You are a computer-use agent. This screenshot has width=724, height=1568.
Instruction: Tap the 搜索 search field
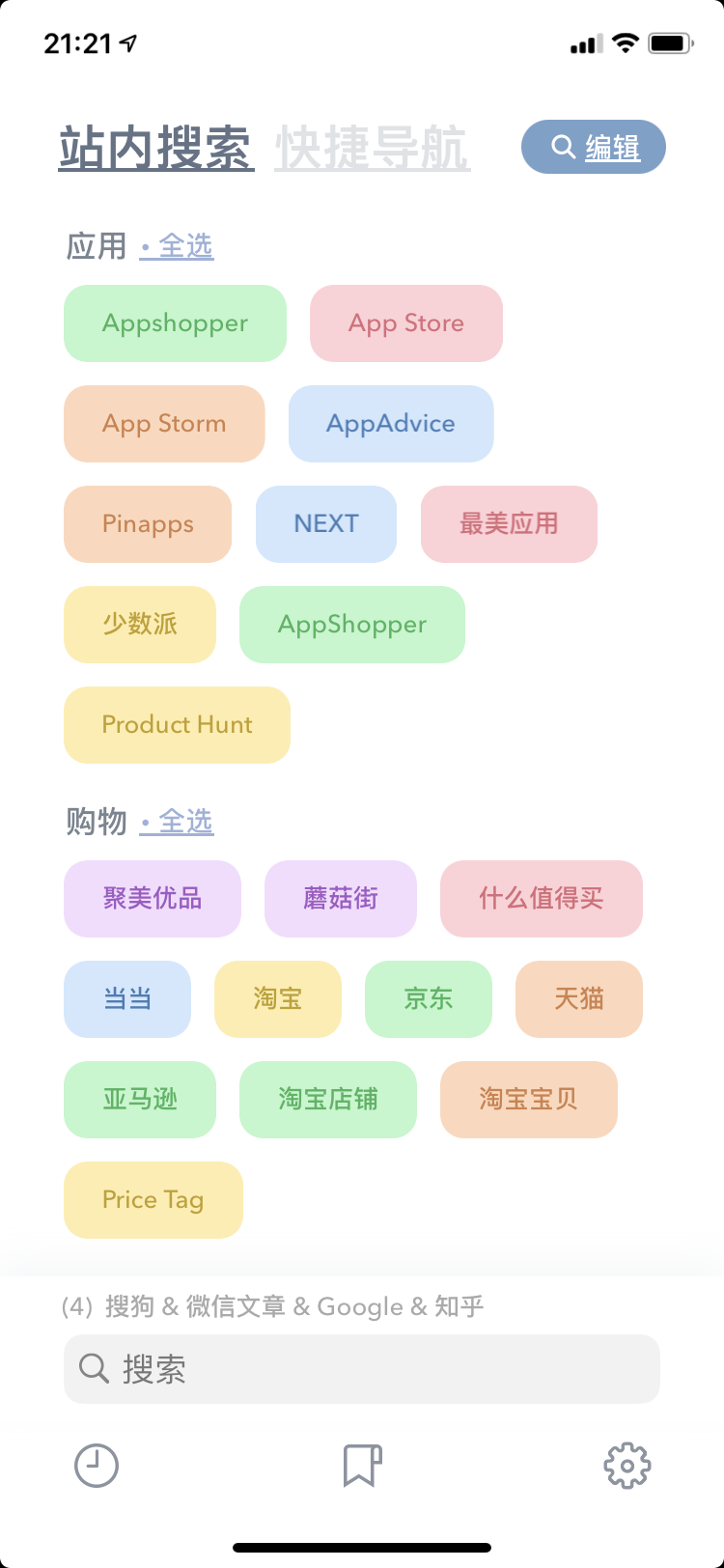pos(362,1369)
